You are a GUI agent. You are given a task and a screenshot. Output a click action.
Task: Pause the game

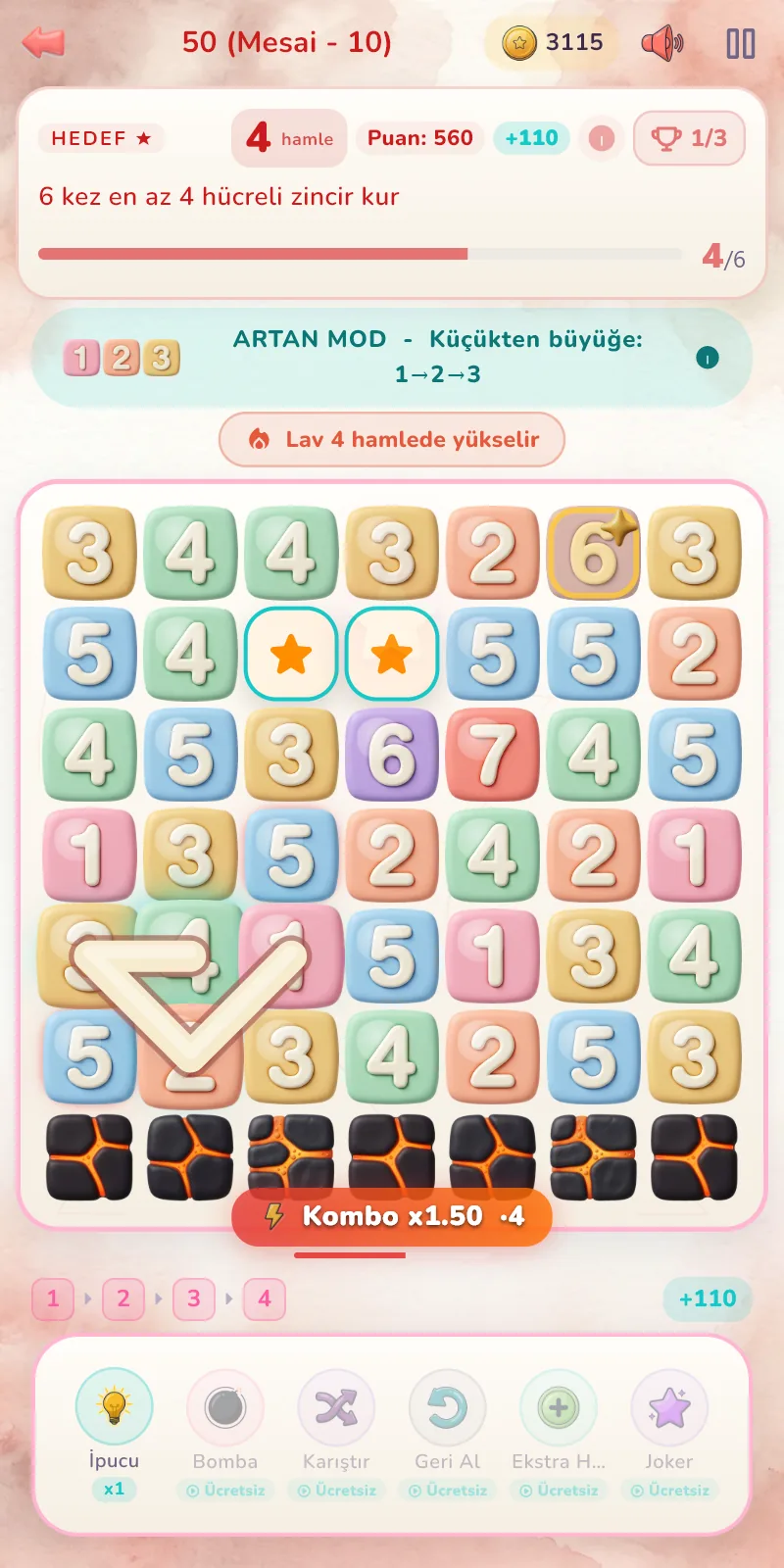click(741, 43)
